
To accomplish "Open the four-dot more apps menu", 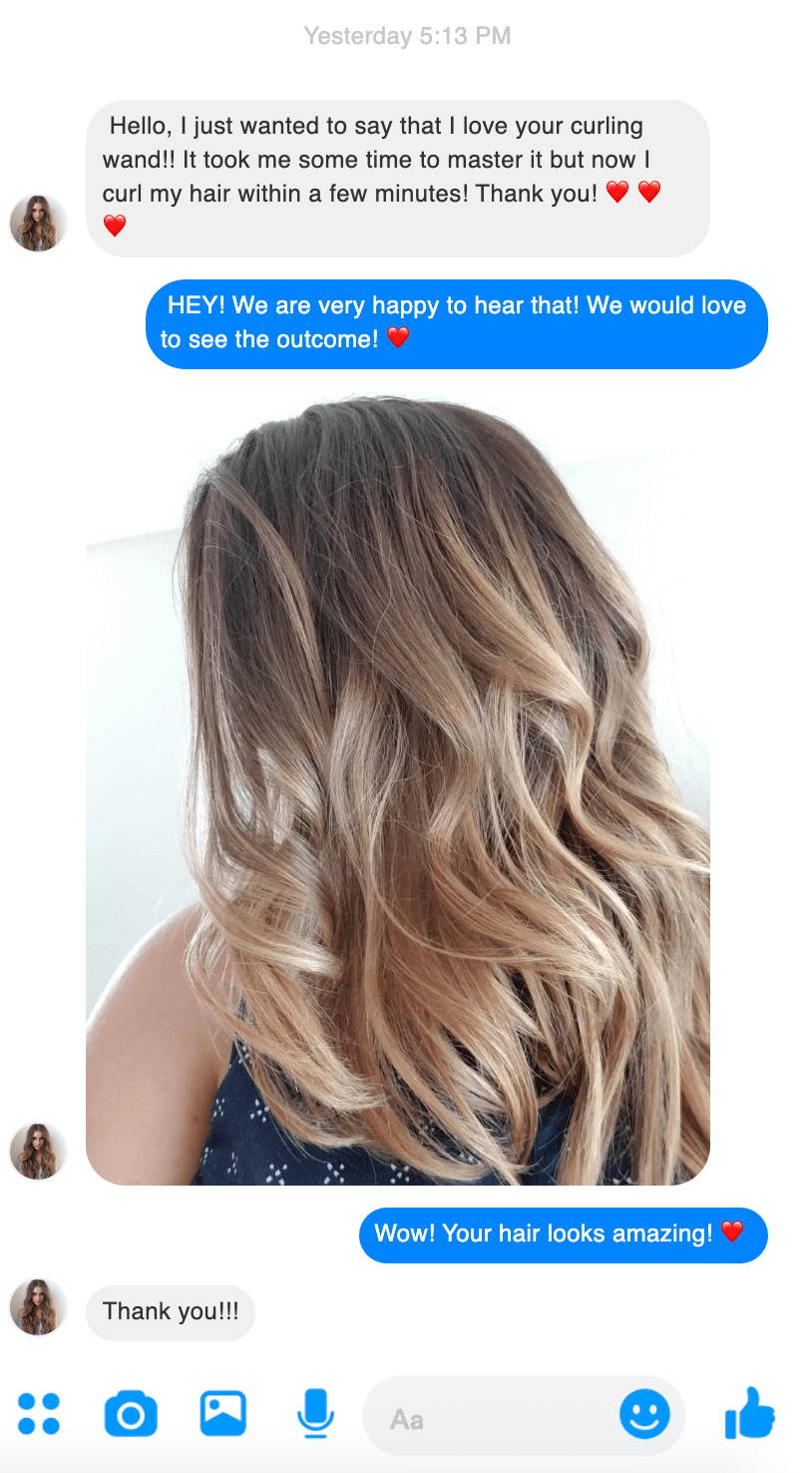I will [39, 1413].
